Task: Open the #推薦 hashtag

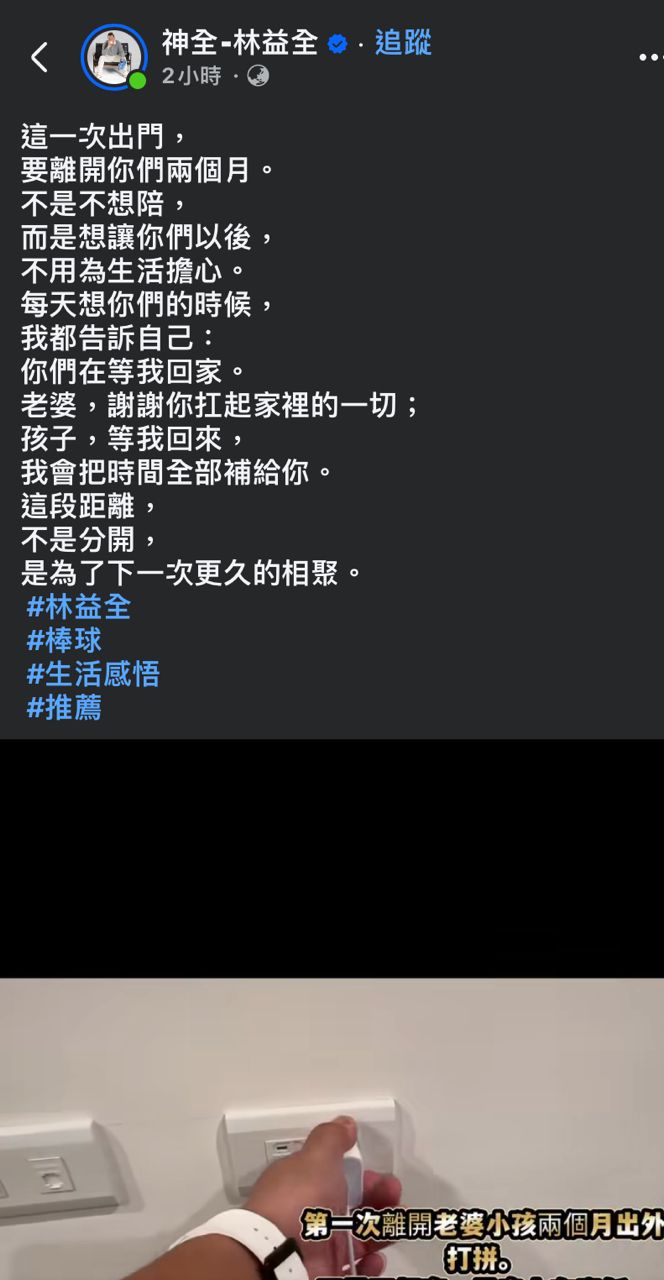Action: click(64, 708)
